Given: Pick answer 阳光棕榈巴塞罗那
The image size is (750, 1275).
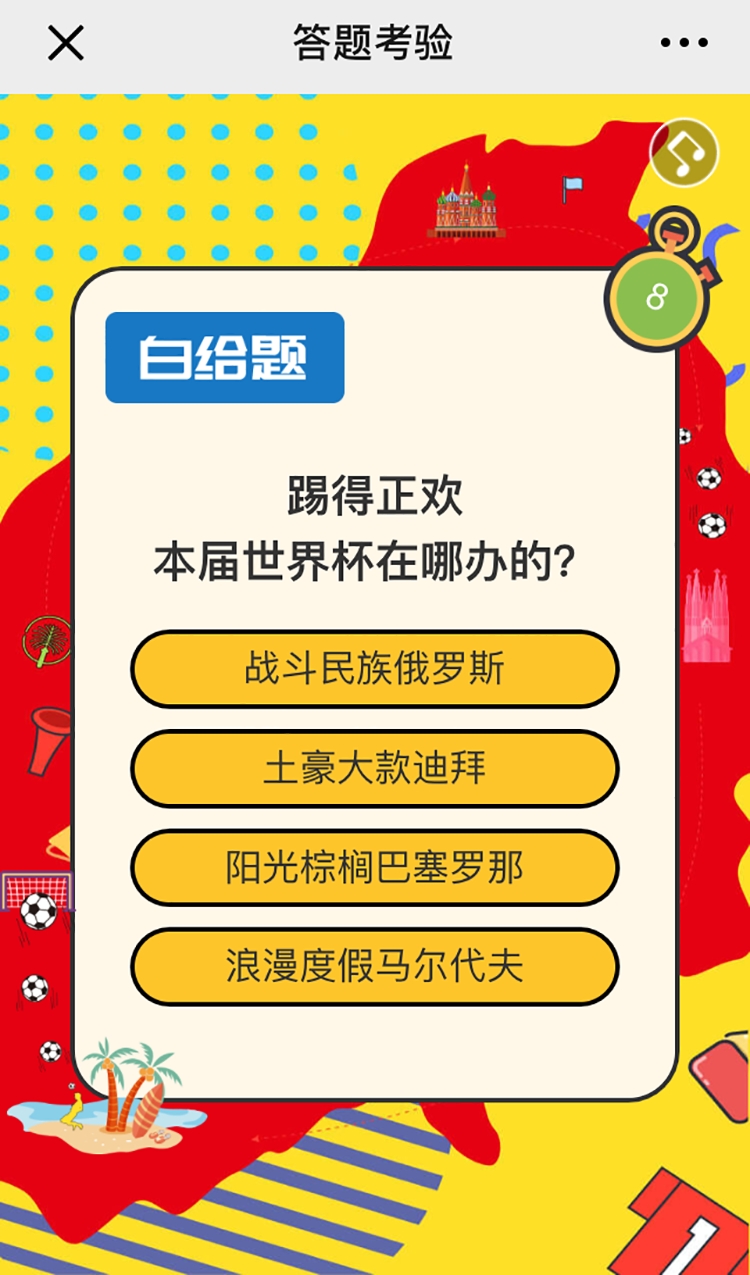Looking at the screenshot, I should [x=375, y=868].
